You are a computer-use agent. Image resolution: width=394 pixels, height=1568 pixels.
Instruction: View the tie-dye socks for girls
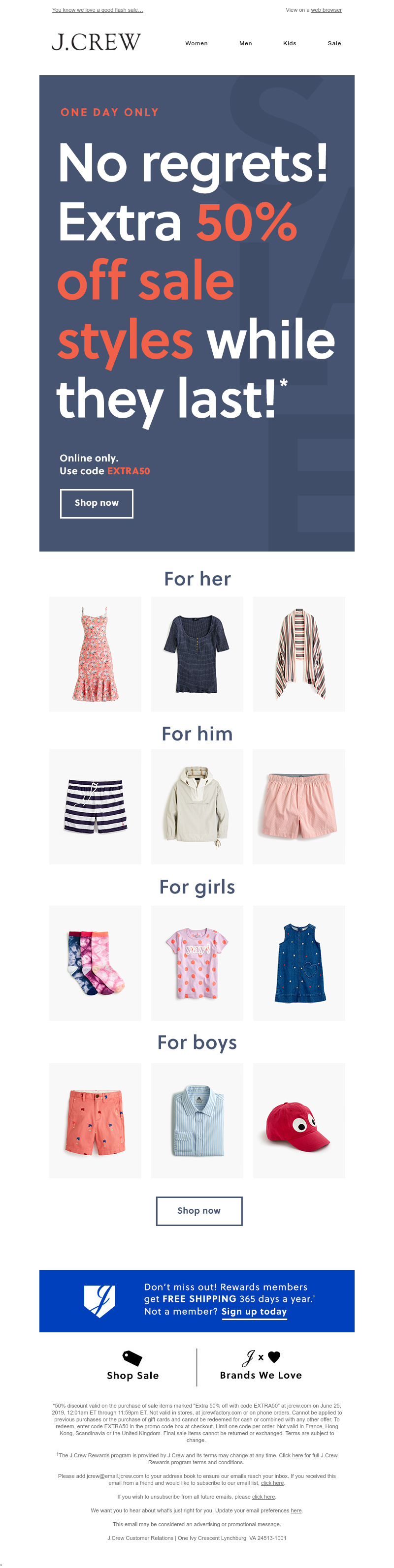pyautogui.click(x=95, y=963)
